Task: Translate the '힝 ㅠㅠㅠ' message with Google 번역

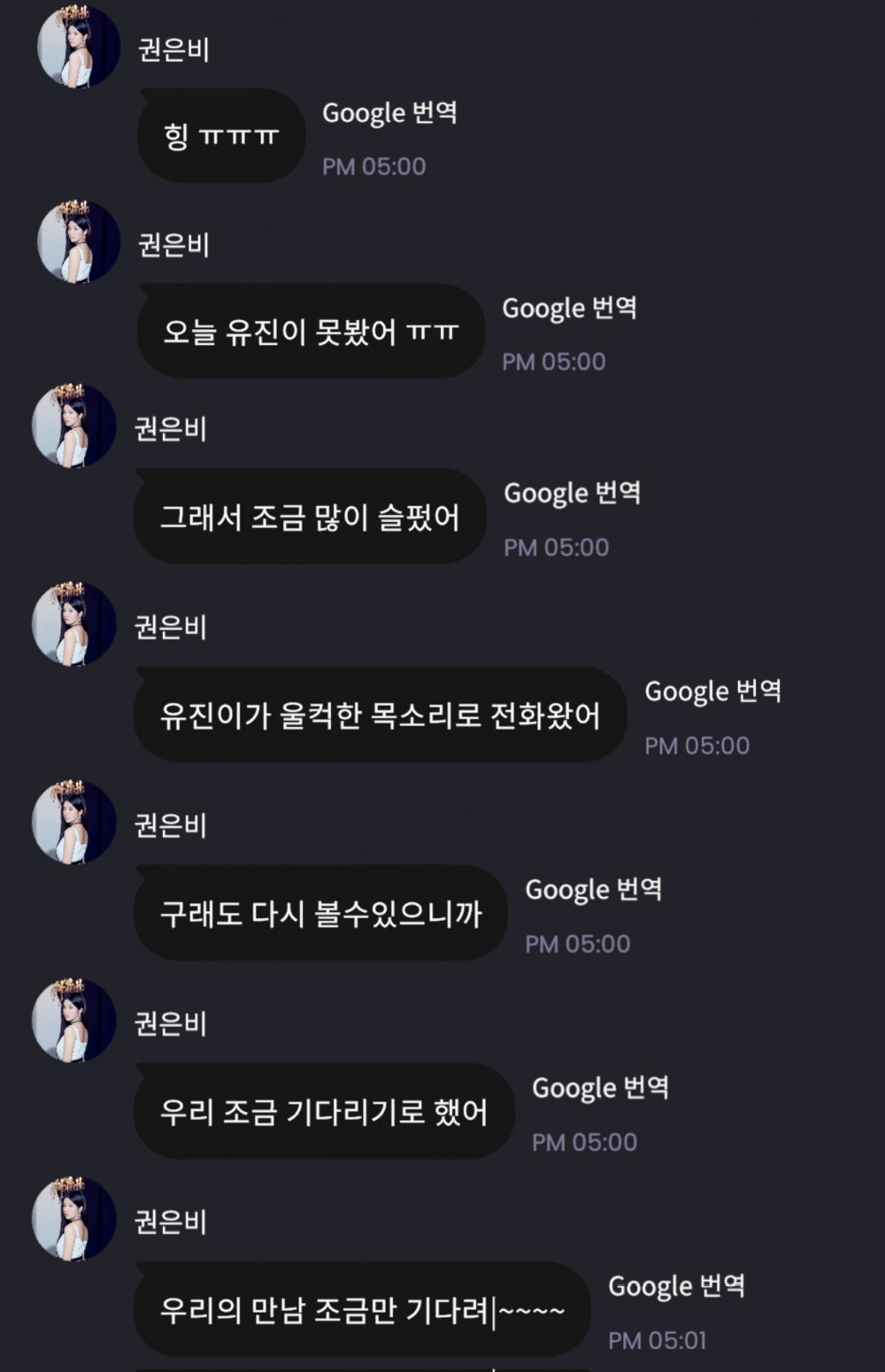Action: pos(389,113)
